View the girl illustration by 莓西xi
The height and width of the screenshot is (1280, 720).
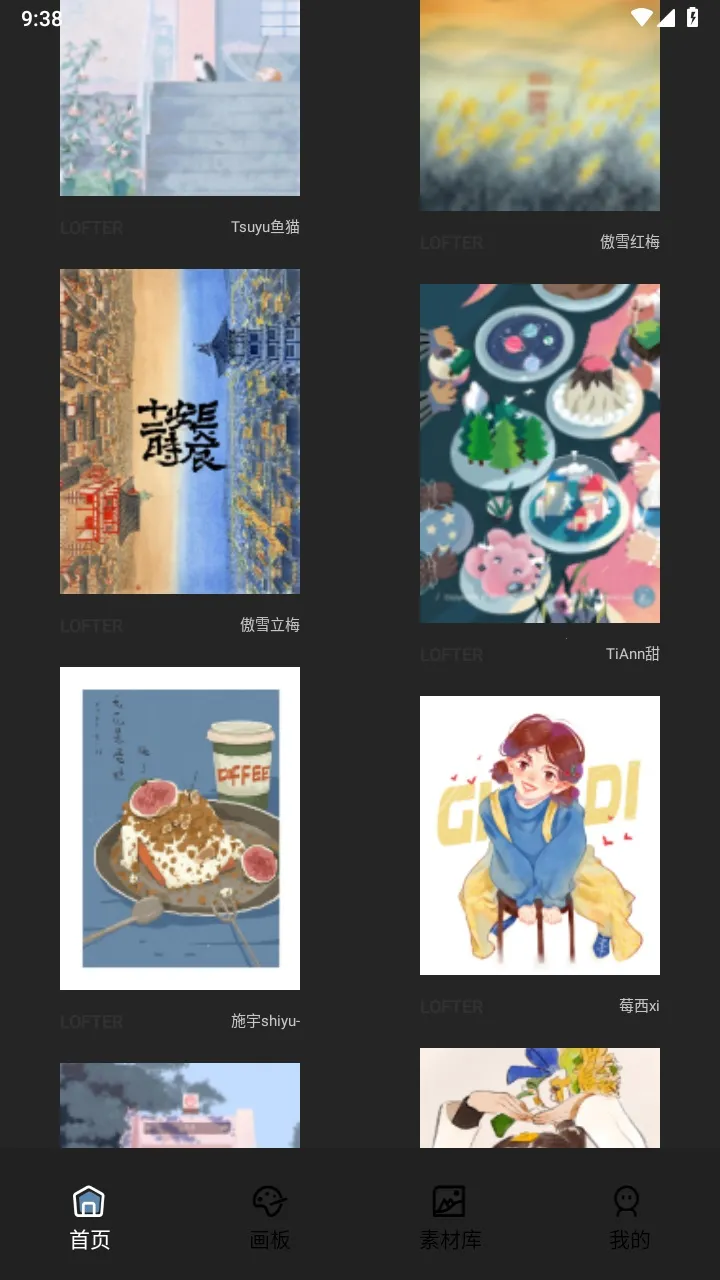tap(540, 835)
